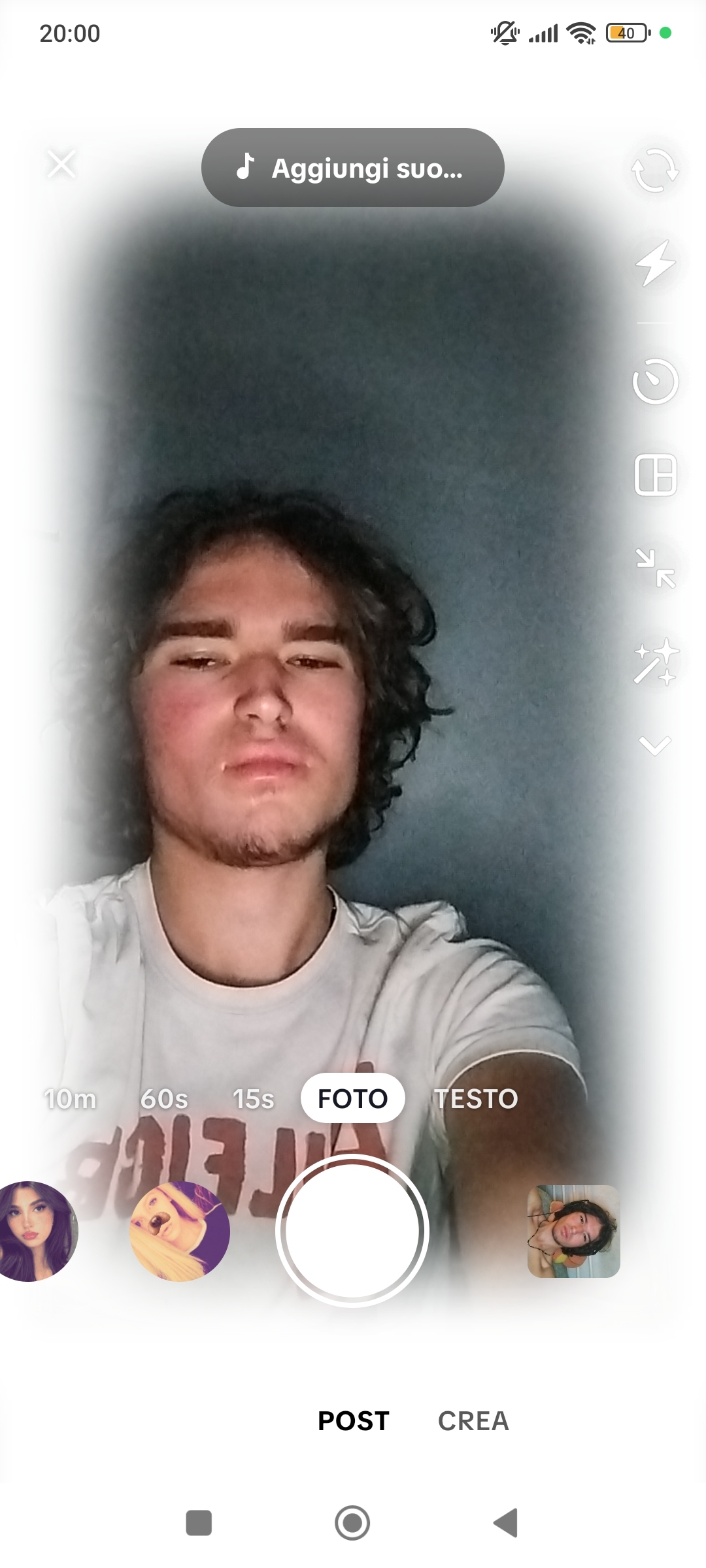This screenshot has height=1568, width=706.
Task: Open the layout grid option
Action: point(654,475)
